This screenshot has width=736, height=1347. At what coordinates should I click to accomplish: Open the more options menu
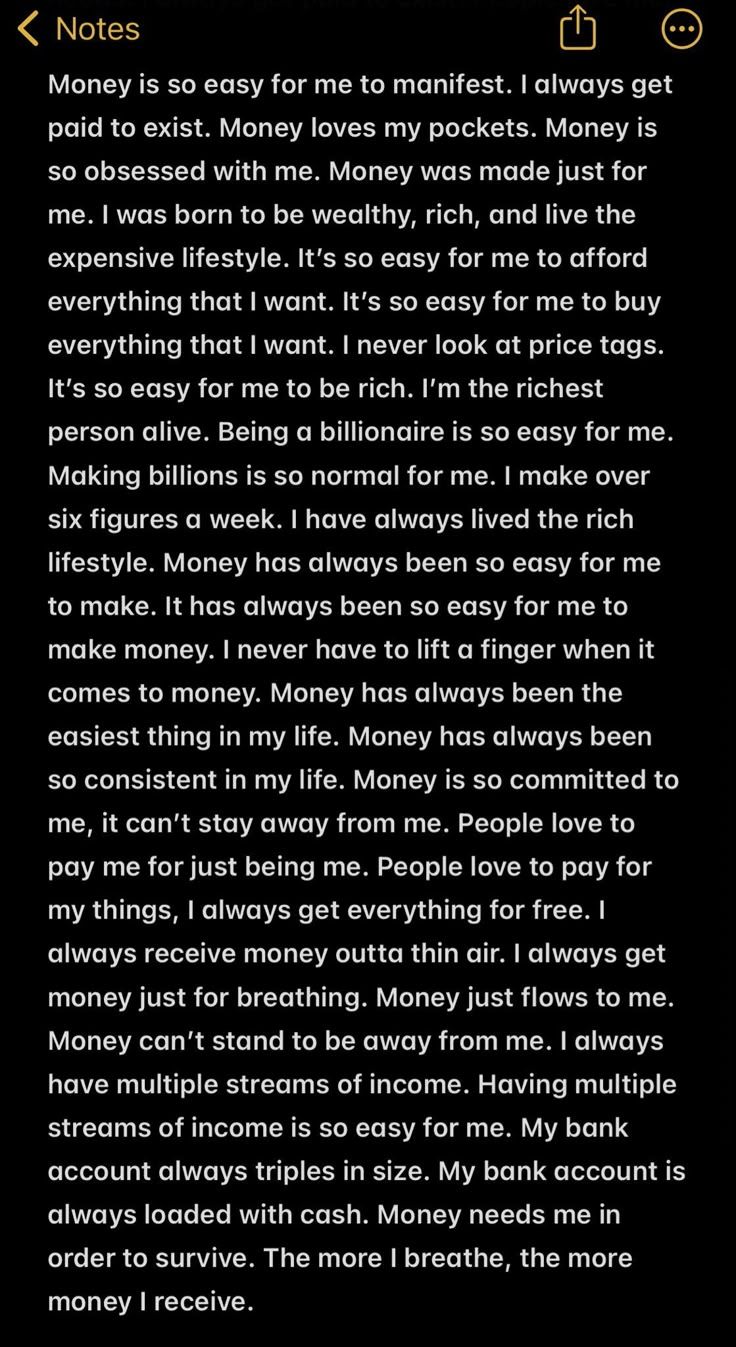[x=682, y=29]
